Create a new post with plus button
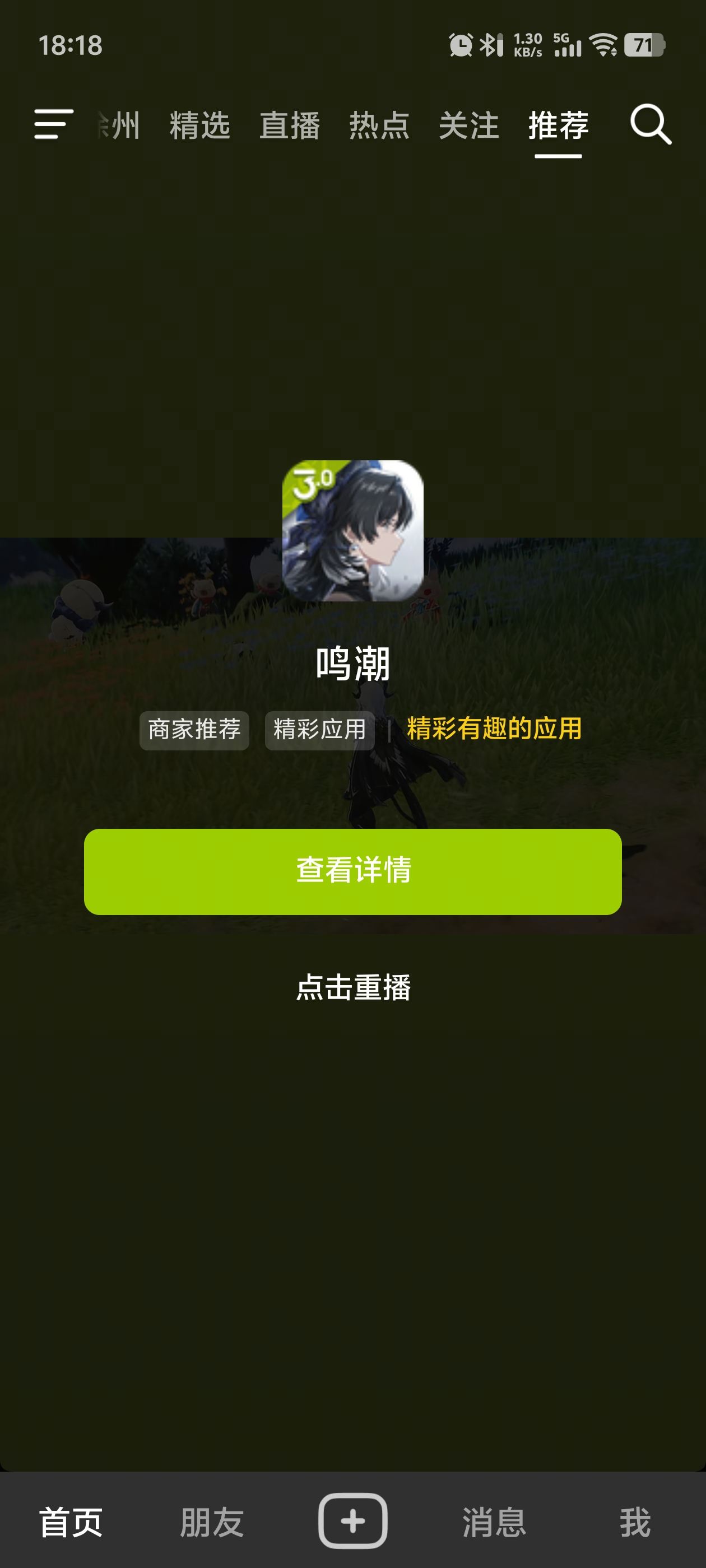Screen dimensions: 706x1568 (x=352, y=1520)
